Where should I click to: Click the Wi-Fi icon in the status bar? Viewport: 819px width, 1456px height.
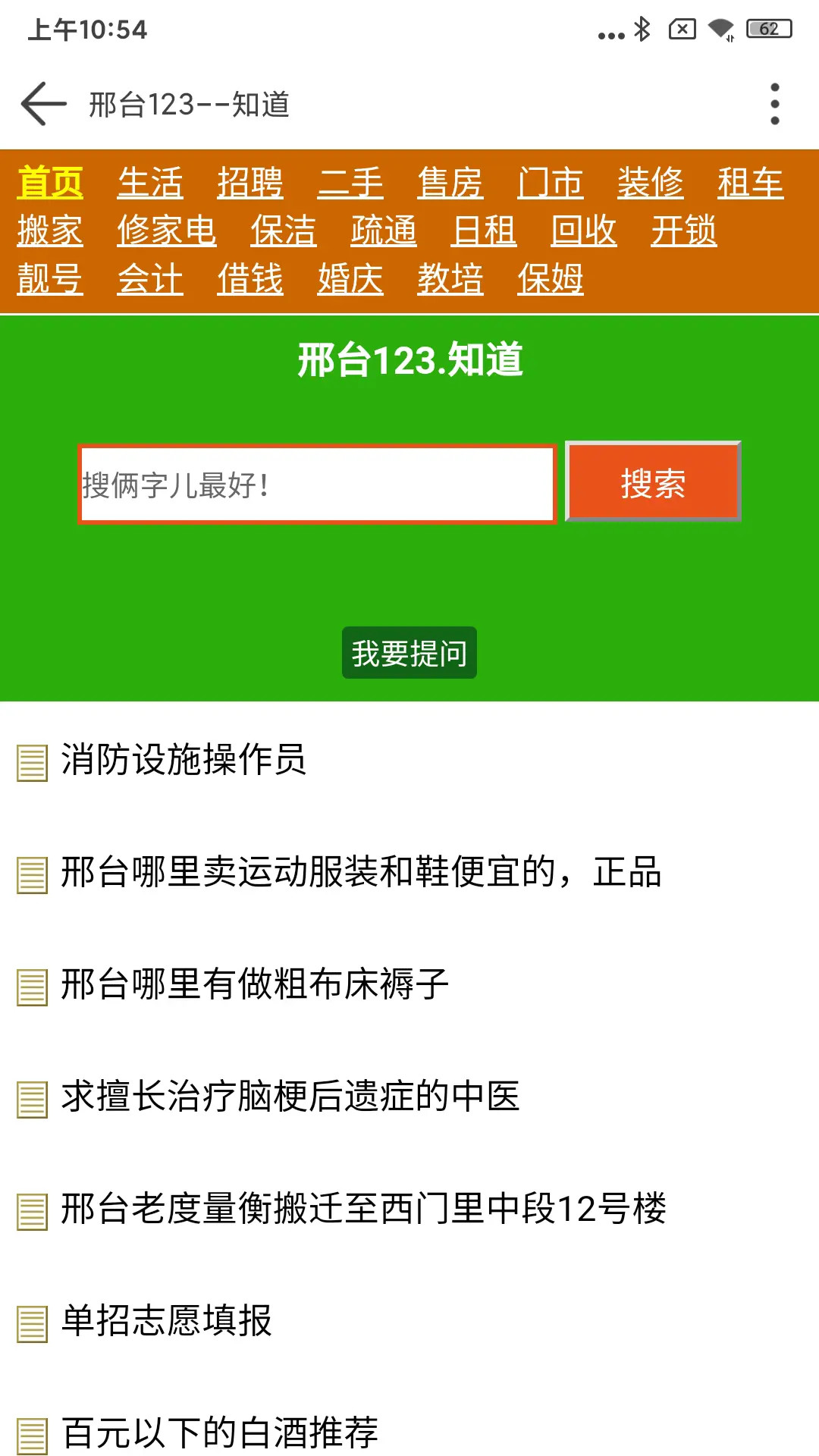pyautogui.click(x=717, y=29)
